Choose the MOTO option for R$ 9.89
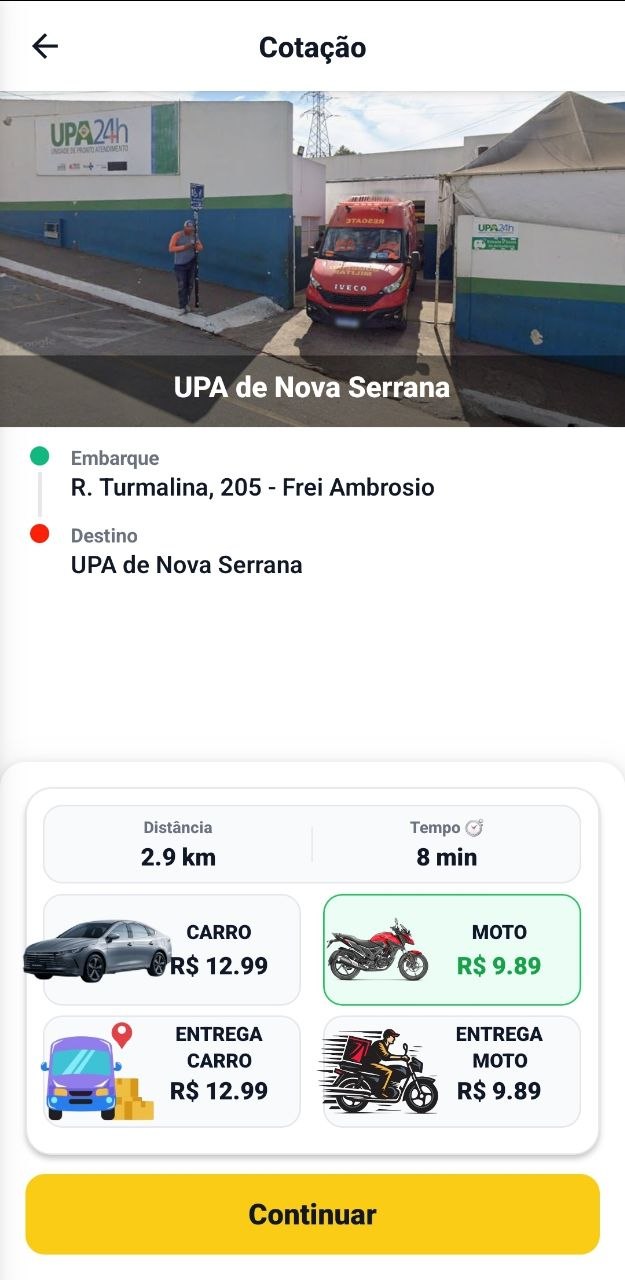 pos(452,949)
